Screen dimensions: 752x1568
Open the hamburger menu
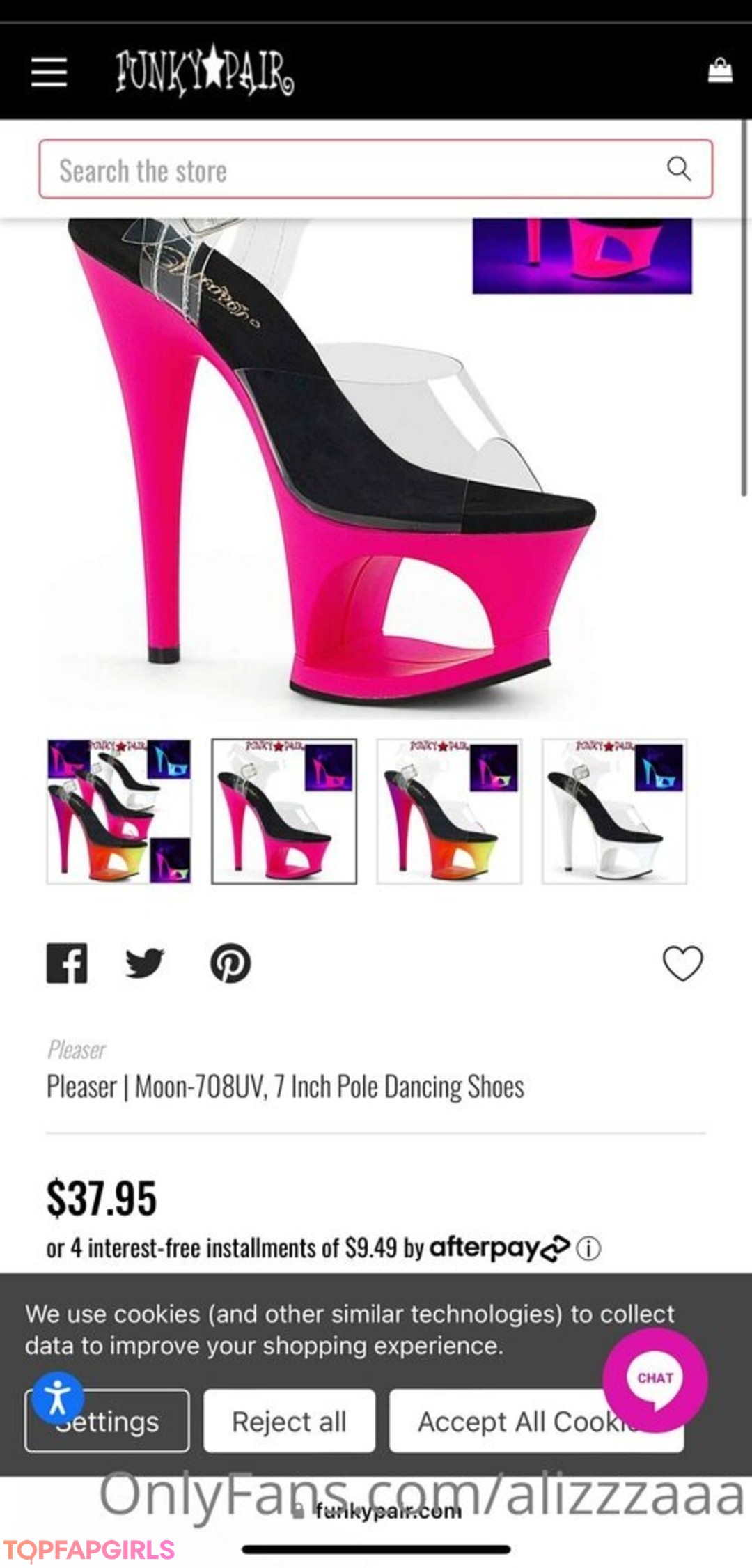49,72
